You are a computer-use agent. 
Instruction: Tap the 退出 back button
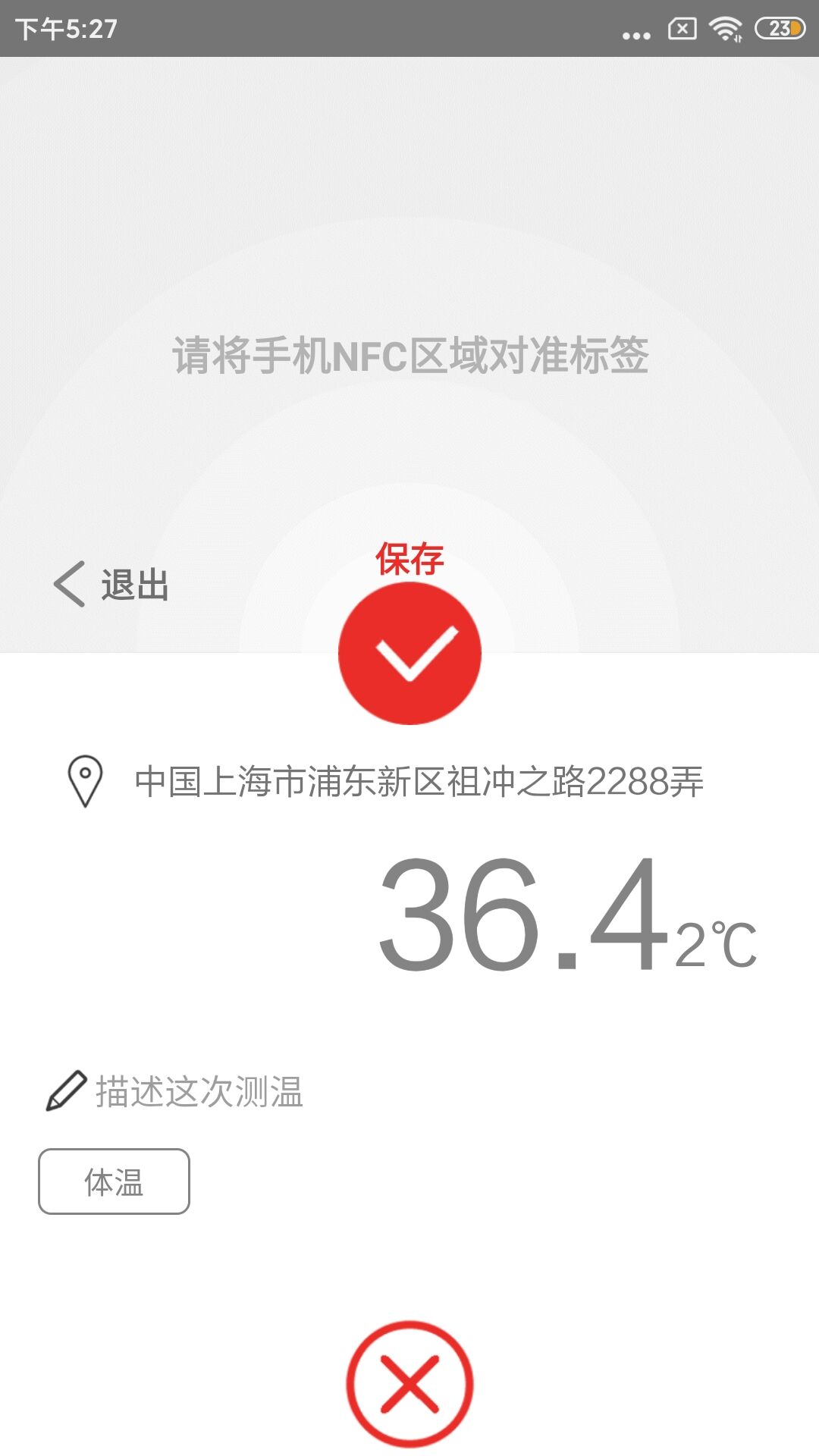(x=111, y=585)
